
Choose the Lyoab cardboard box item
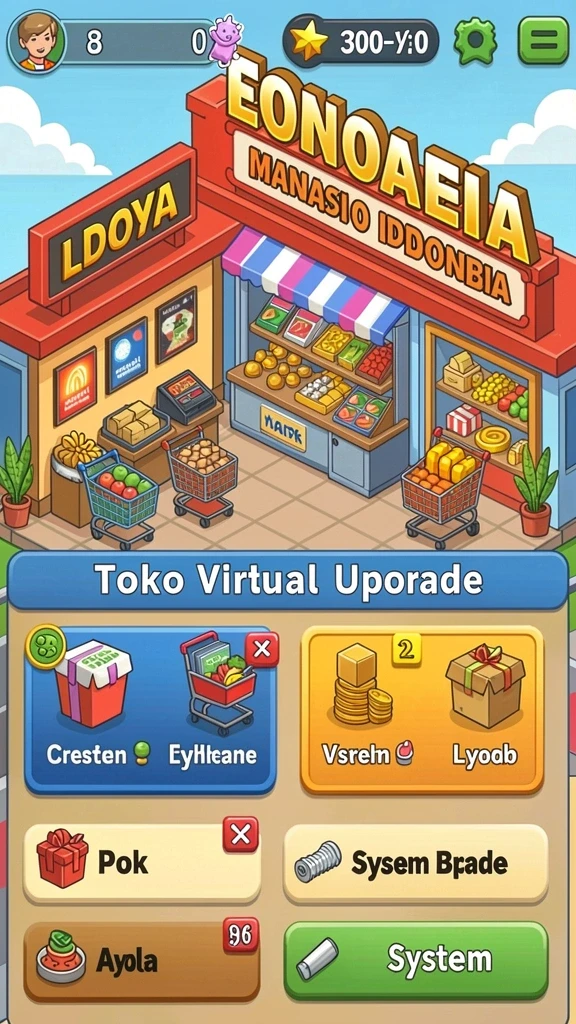click(x=485, y=703)
